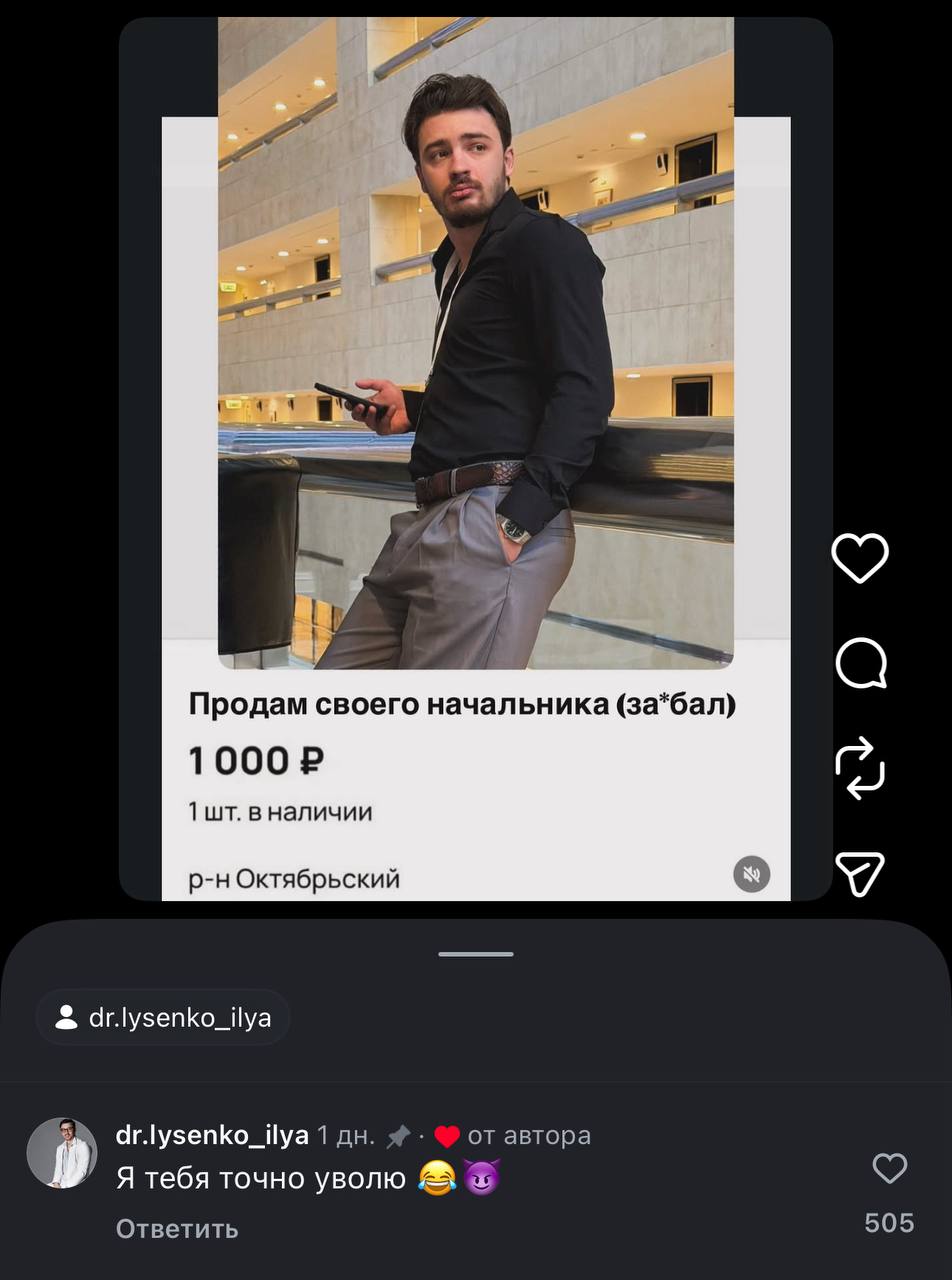Open the commenter name dr.lysenko_ilya
Screen dimensions: 952x1280
[212, 1136]
